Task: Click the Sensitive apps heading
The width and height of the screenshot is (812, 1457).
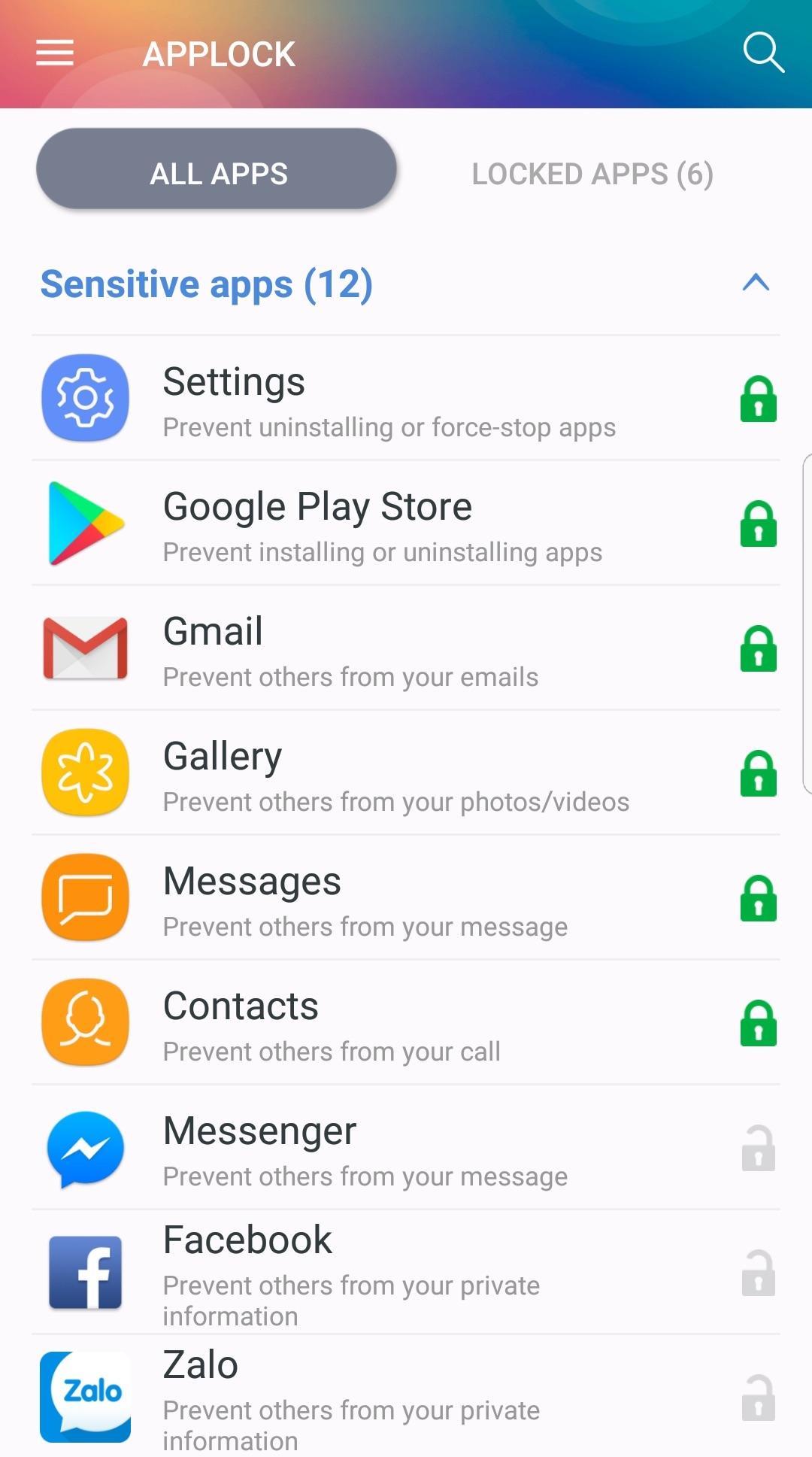Action: click(206, 284)
